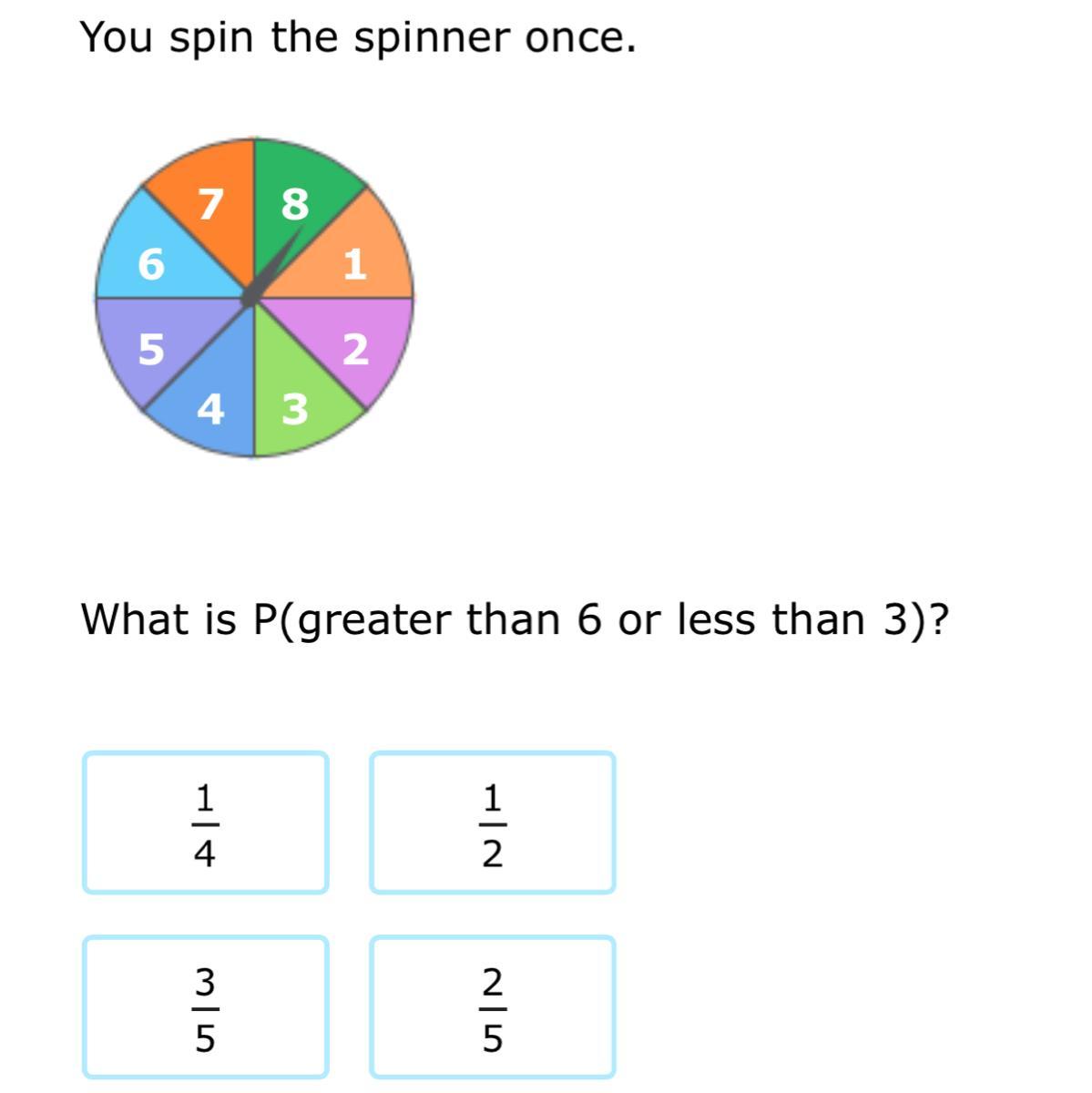The height and width of the screenshot is (1093, 1092).
Task: Choose the 1/2 answer option
Action: 492,822
